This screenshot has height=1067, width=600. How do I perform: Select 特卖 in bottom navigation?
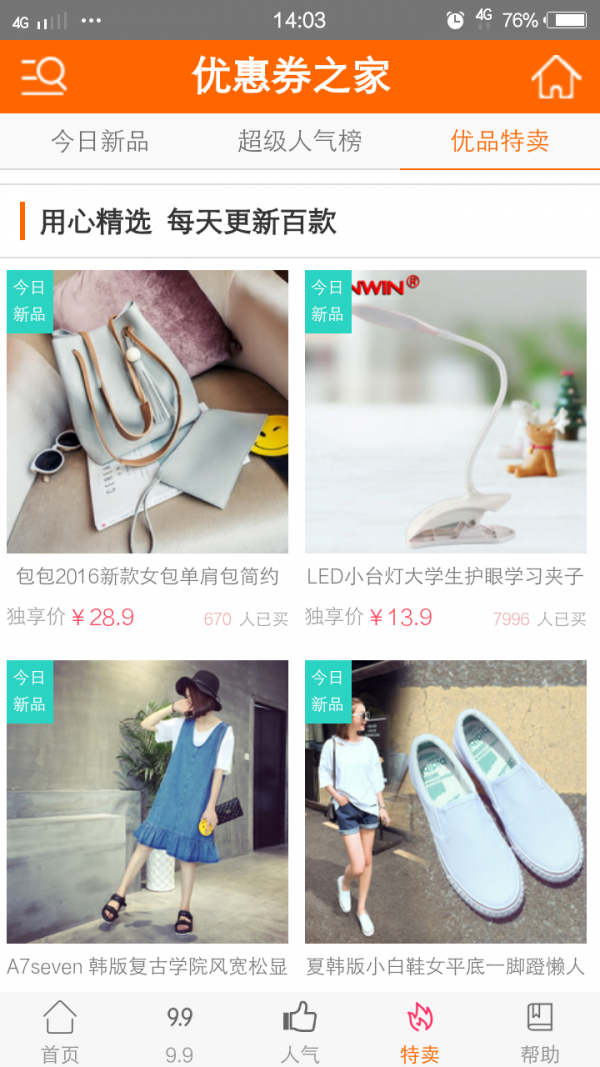pos(420,1031)
